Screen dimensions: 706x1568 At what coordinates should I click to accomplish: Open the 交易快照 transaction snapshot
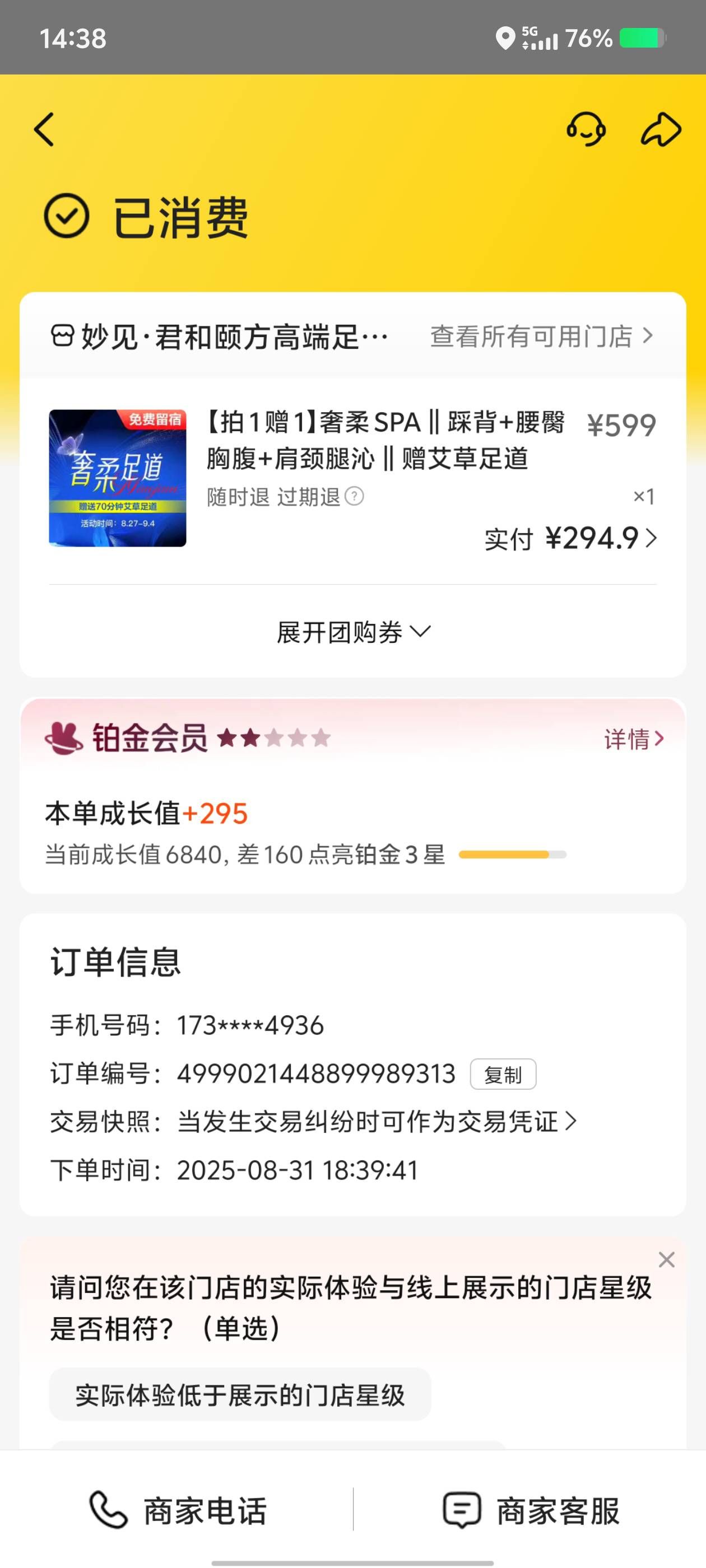pyautogui.click(x=375, y=1121)
